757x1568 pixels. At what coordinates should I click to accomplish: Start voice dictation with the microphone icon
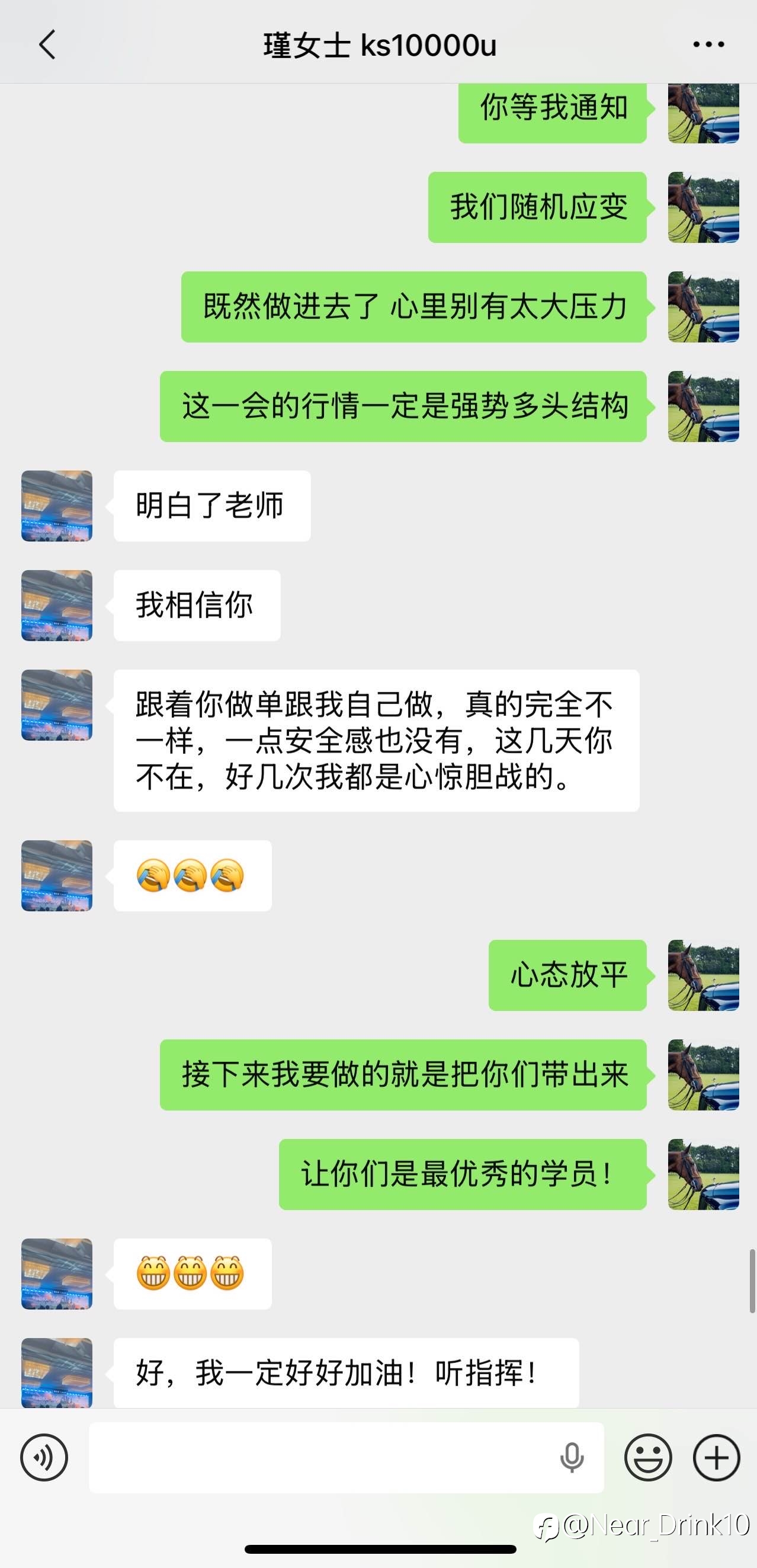572,1457
